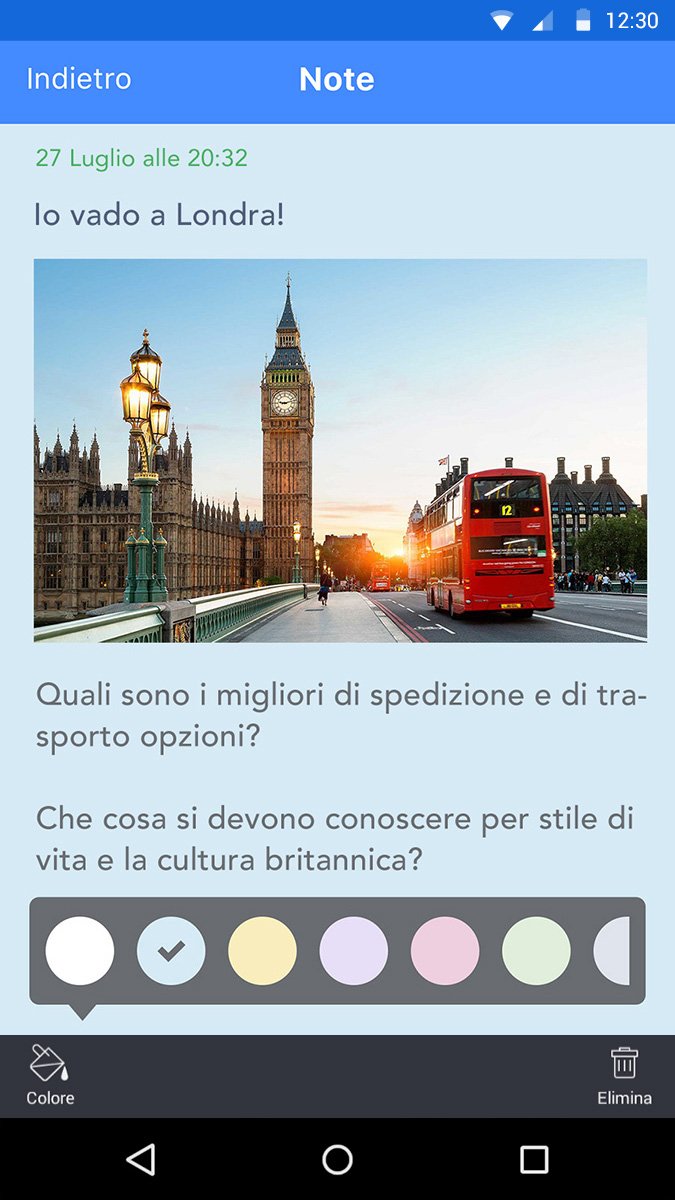675x1200 pixels.
Task: Select the pink color swatch
Action: click(445, 951)
